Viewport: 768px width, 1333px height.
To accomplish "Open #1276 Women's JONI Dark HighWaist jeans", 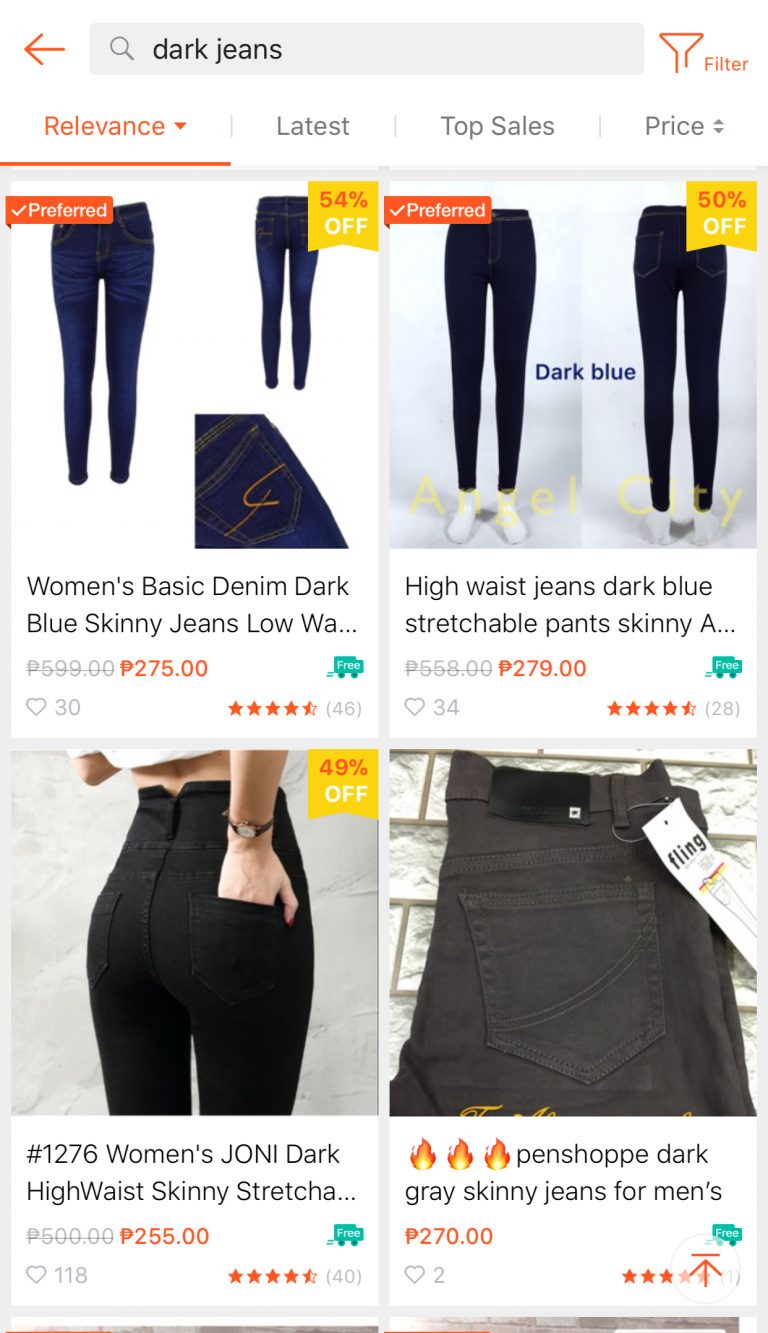I will pos(194,1027).
